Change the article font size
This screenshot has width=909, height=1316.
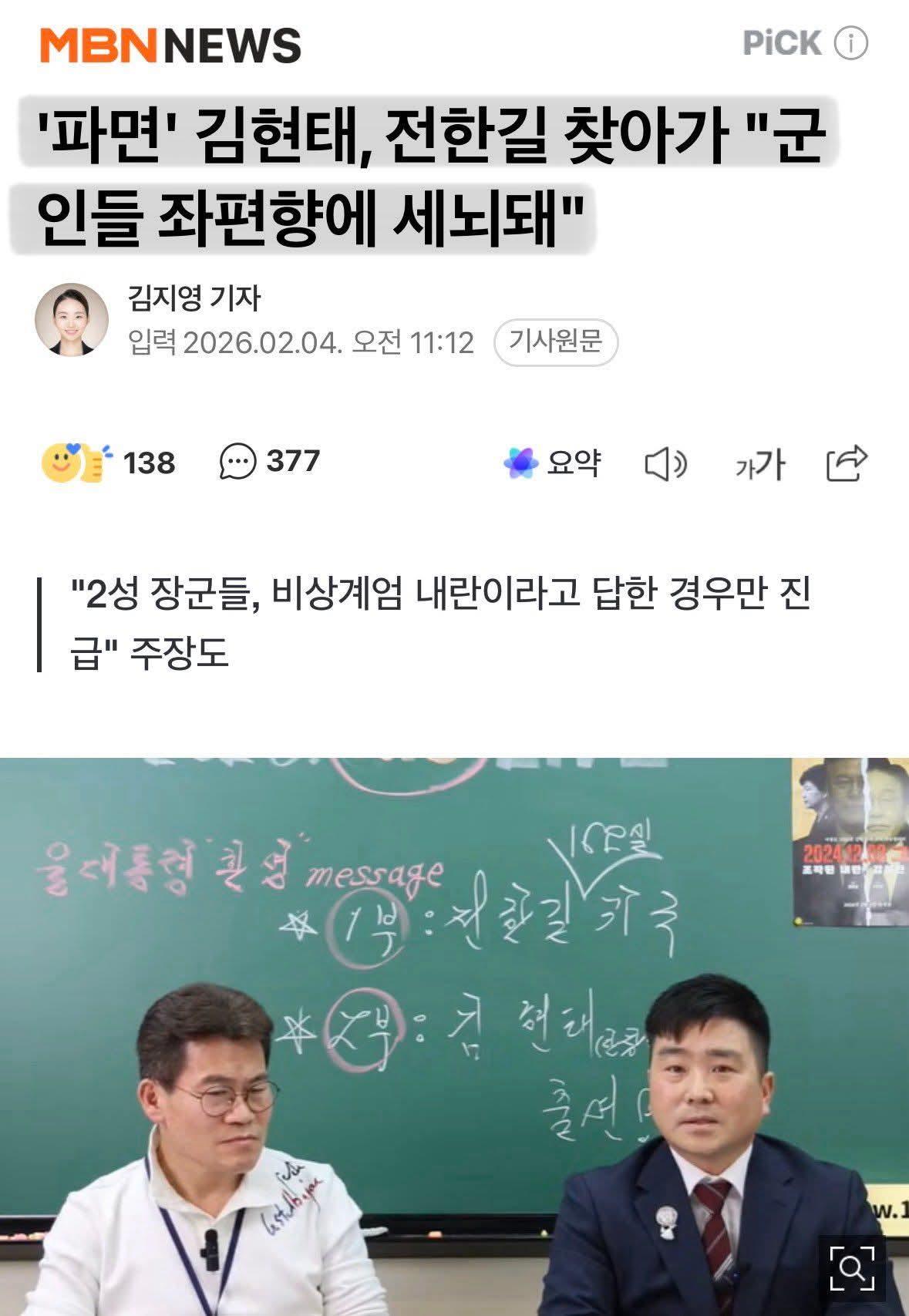click(x=759, y=464)
